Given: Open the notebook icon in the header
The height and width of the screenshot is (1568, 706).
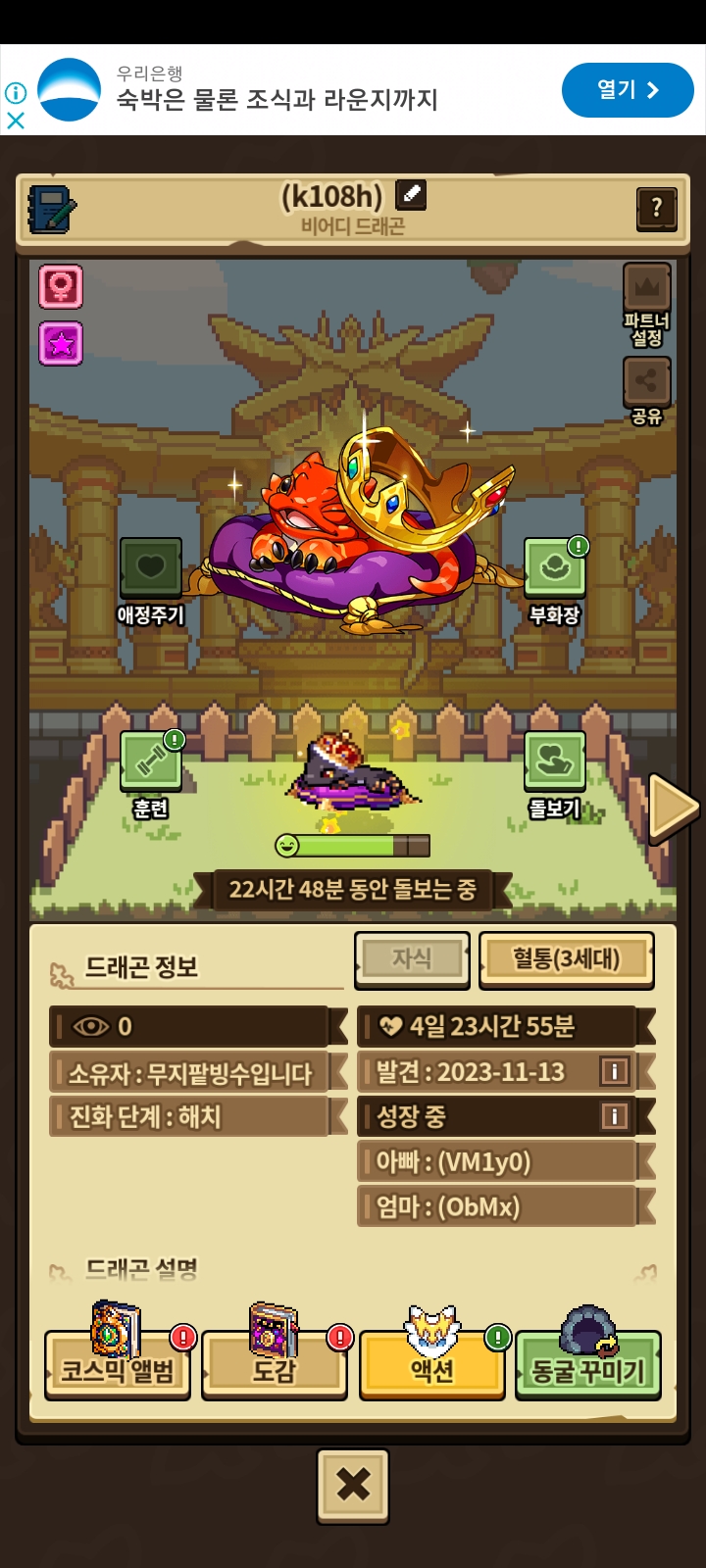Looking at the screenshot, I should click(51, 208).
